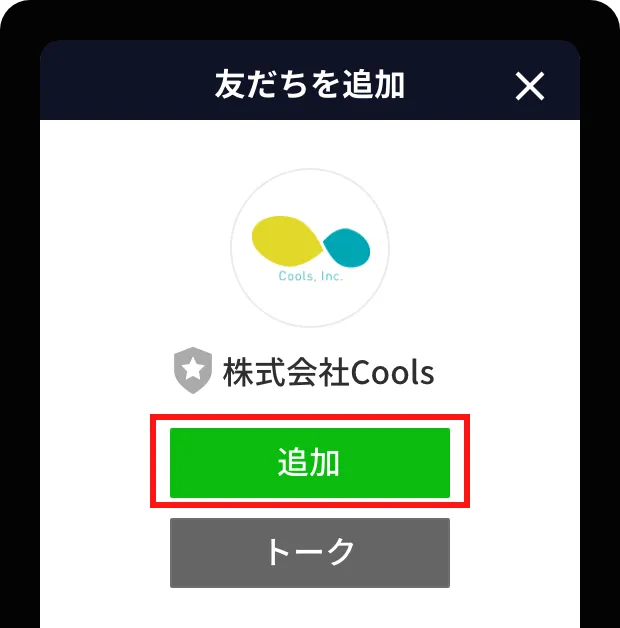This screenshot has height=628, width=620.
Task: Tap the green 追加 button
Action: [310, 463]
